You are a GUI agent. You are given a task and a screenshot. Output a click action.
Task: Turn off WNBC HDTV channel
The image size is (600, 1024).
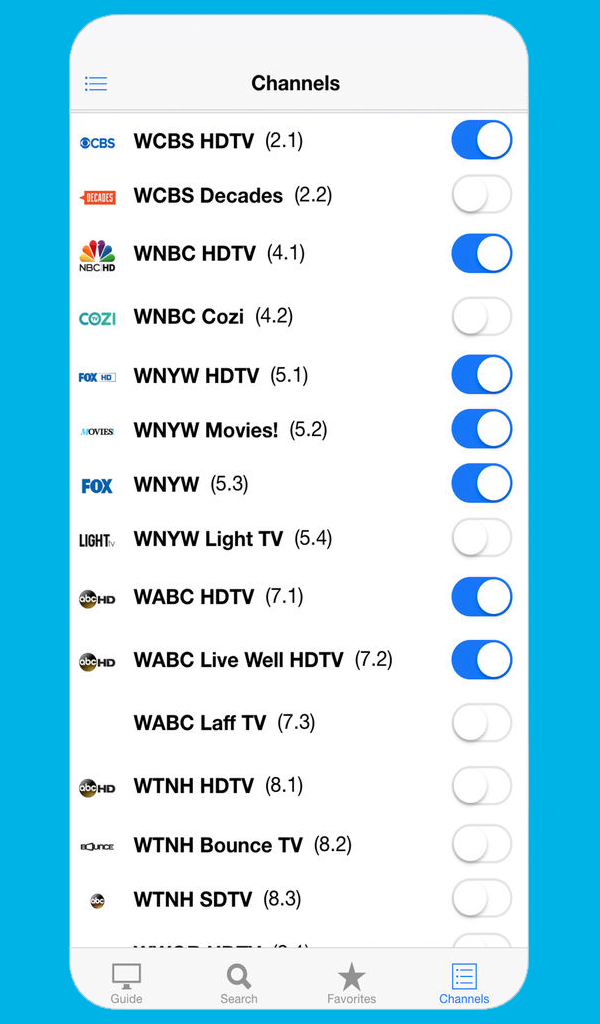[481, 254]
